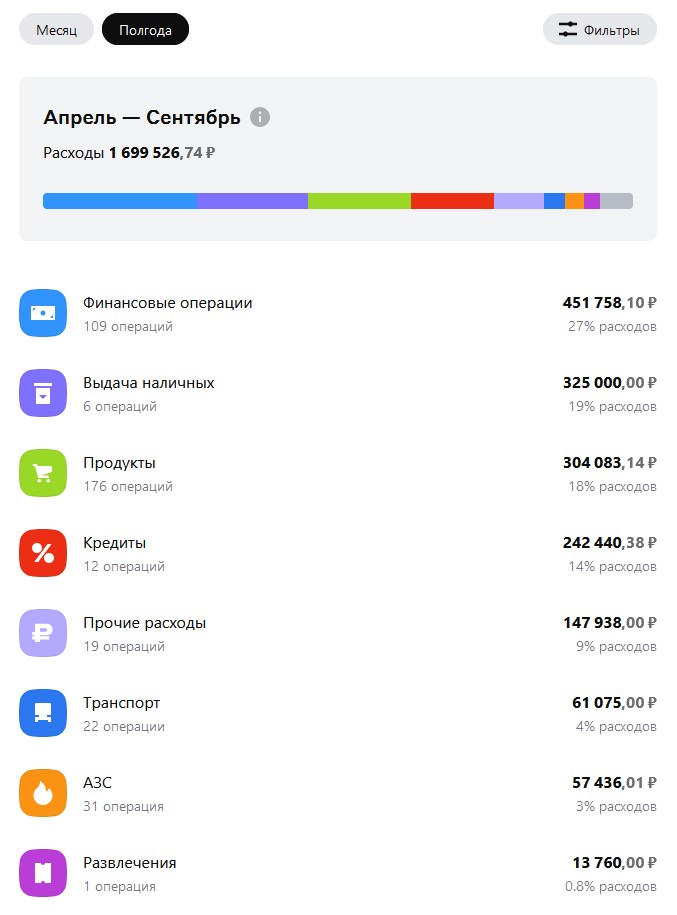677x915 pixels.
Task: Select the Полгода period tab
Action: pos(145,30)
